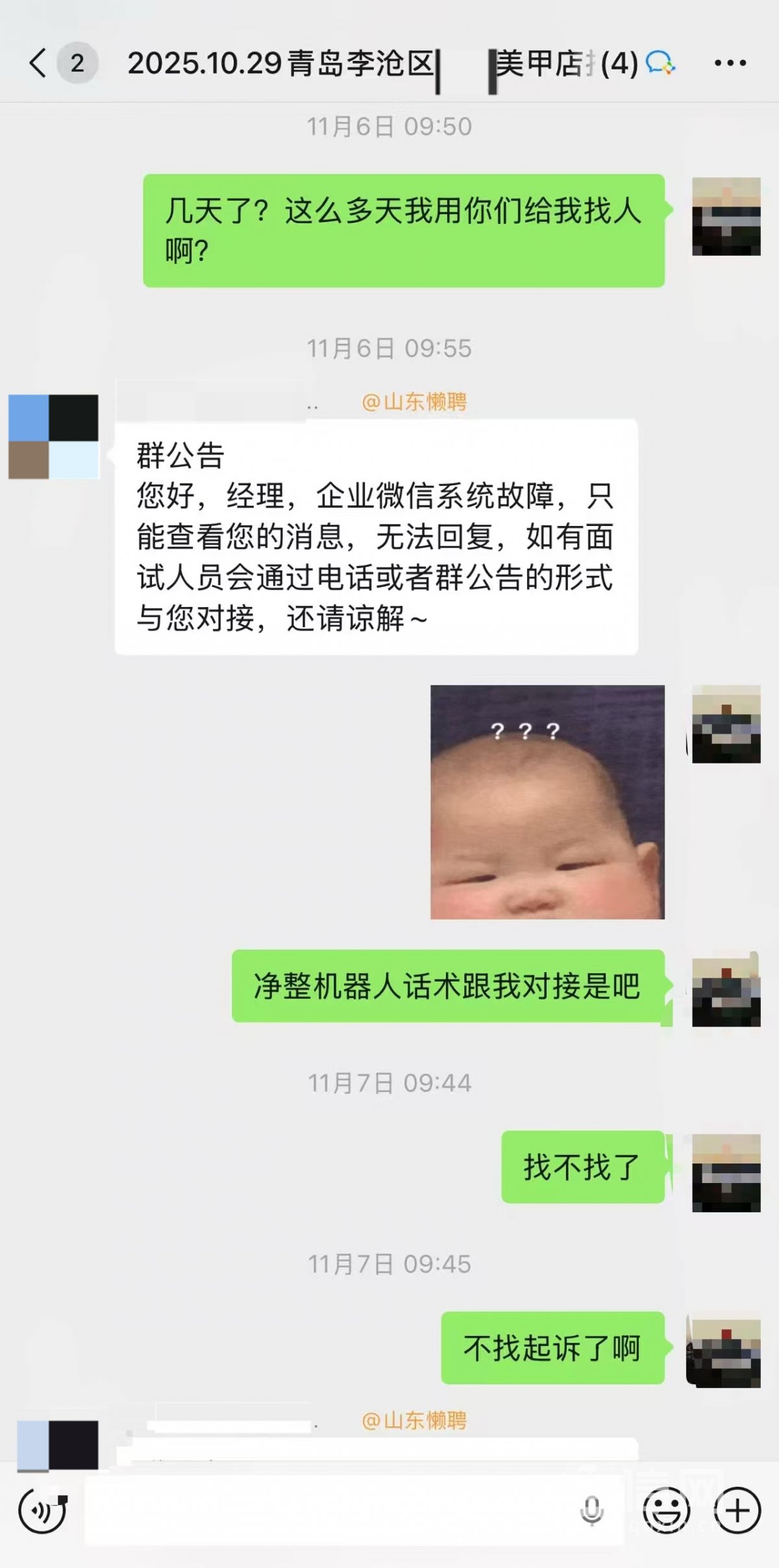Open the group chat overflow menu

pos(730,63)
